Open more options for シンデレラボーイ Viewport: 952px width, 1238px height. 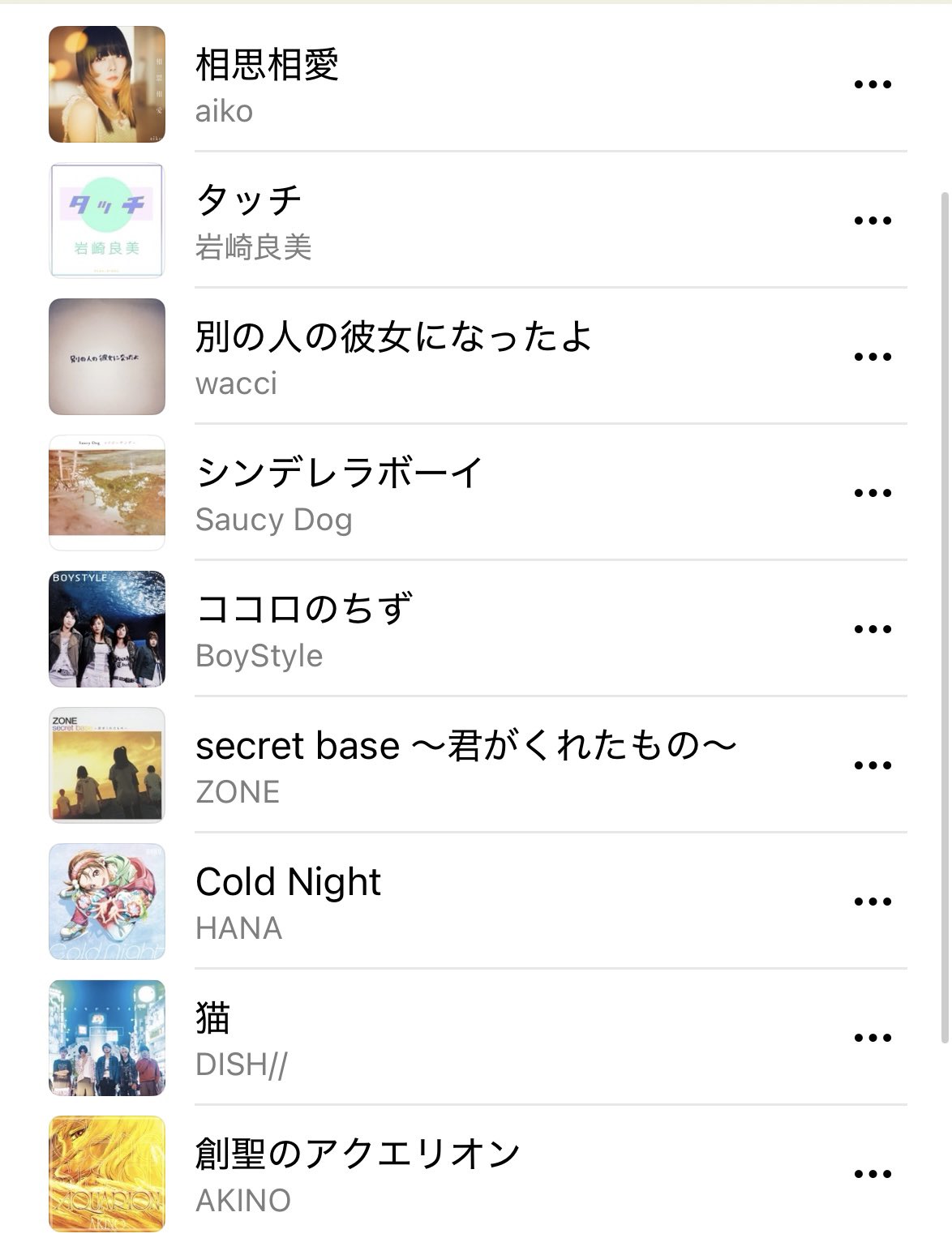[873, 493]
